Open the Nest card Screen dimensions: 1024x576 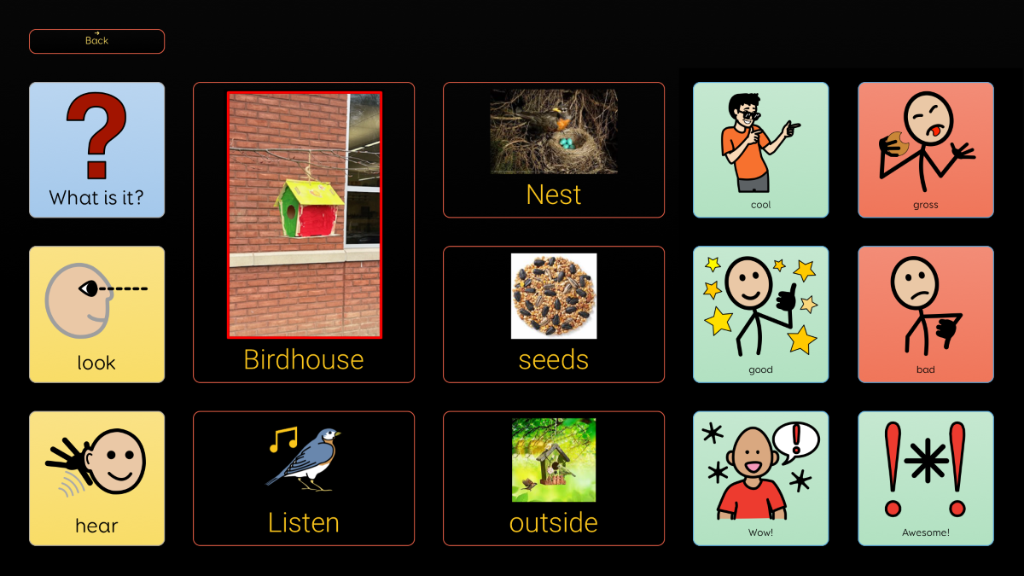(x=553, y=150)
